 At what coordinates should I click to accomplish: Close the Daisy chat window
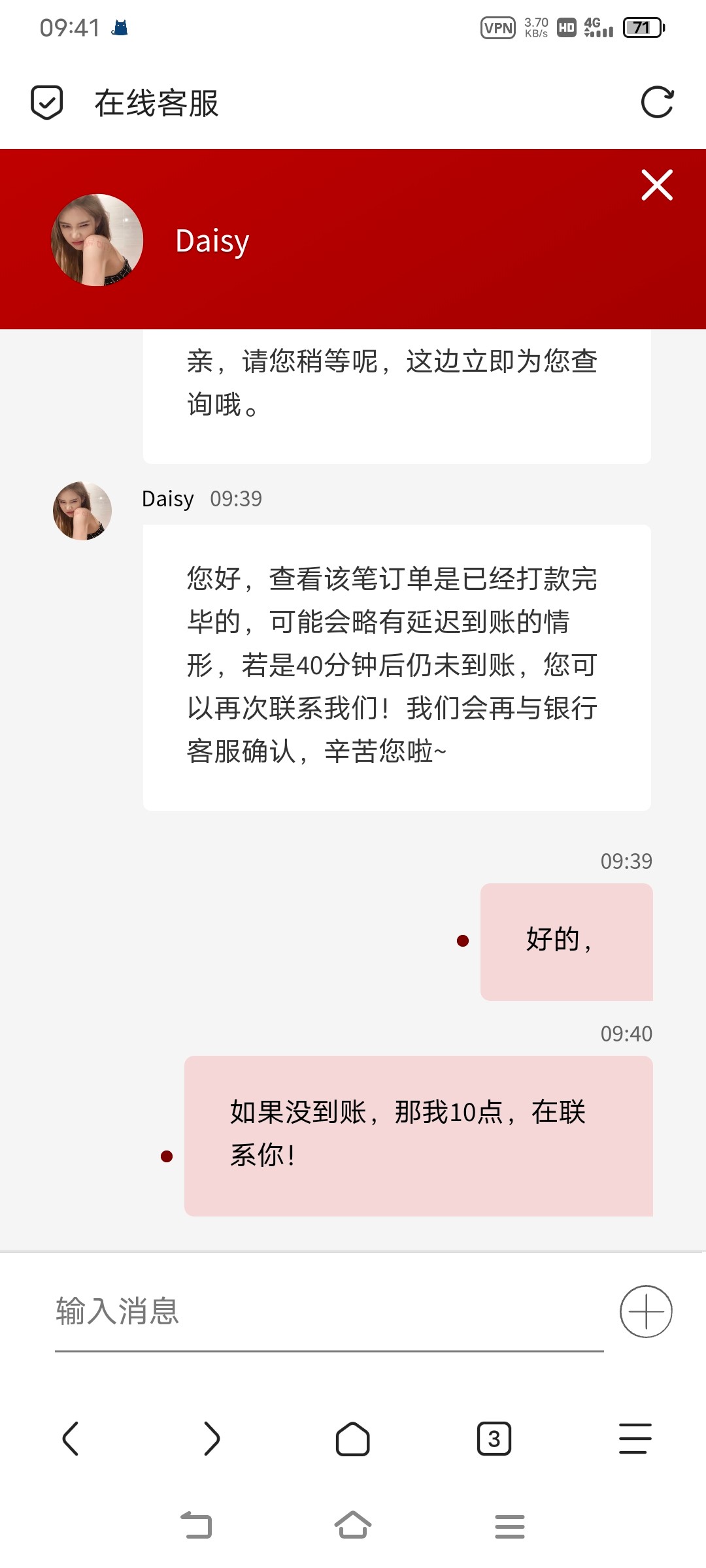[x=656, y=185]
